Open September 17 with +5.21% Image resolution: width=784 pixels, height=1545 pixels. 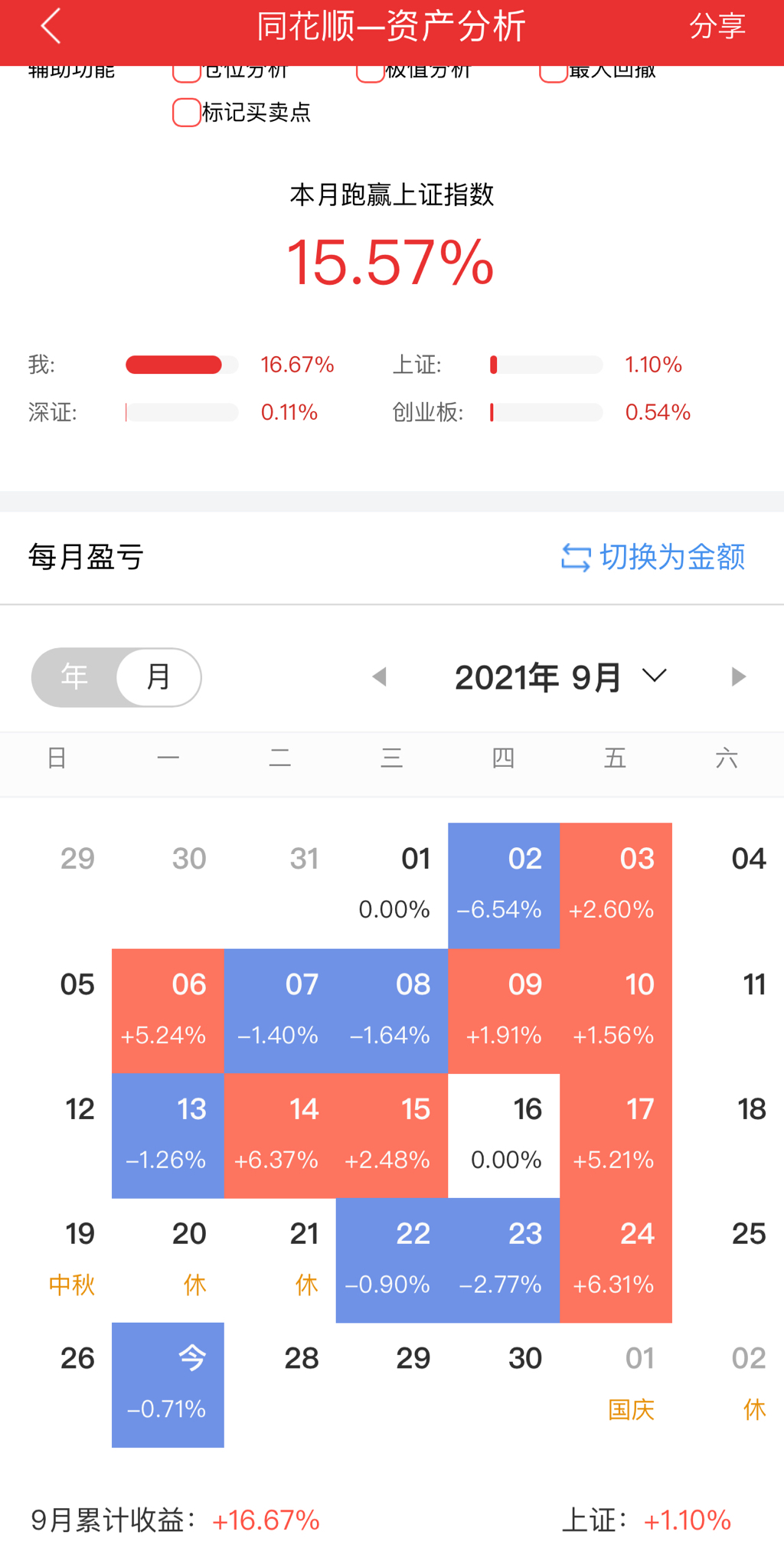616,1135
